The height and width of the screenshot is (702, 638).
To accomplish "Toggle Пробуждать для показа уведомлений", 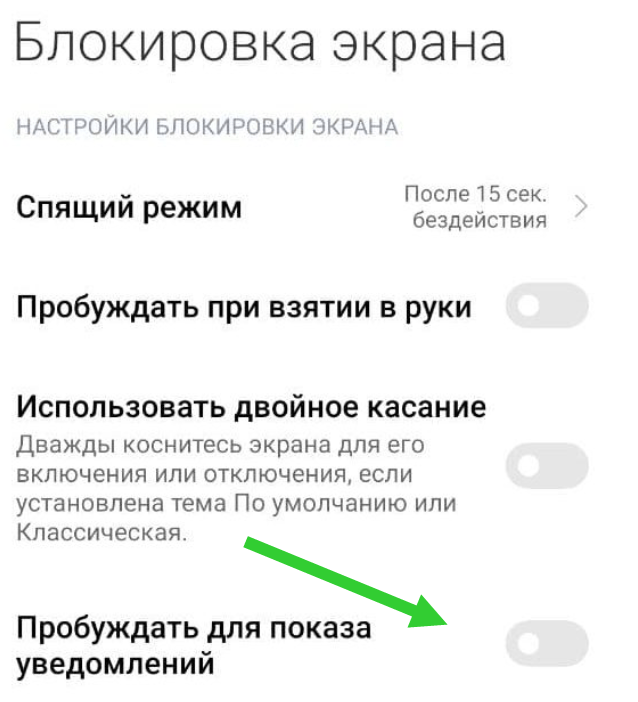I will 546,643.
